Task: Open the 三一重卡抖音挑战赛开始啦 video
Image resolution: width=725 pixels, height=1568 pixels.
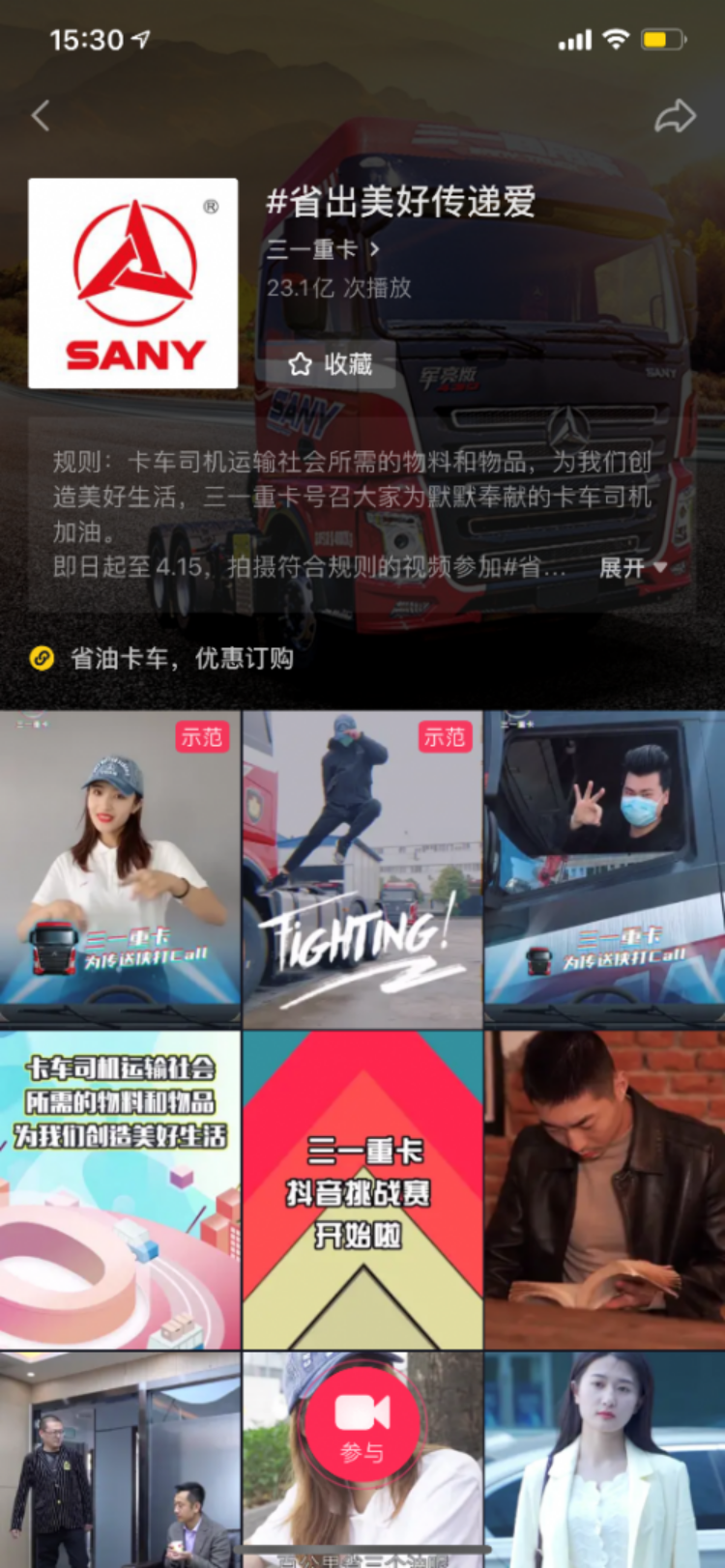Action: (362, 1190)
